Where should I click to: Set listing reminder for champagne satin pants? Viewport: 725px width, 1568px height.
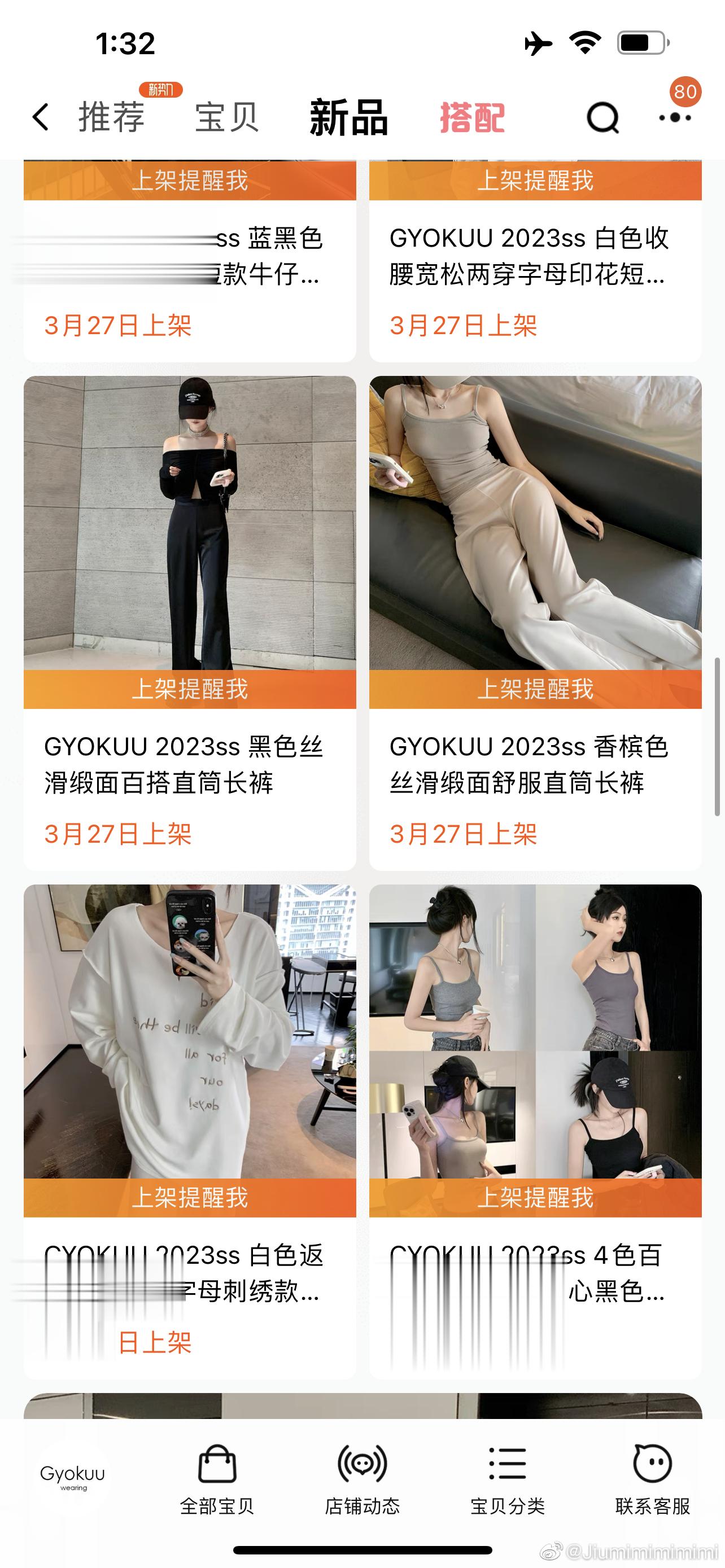[x=535, y=689]
